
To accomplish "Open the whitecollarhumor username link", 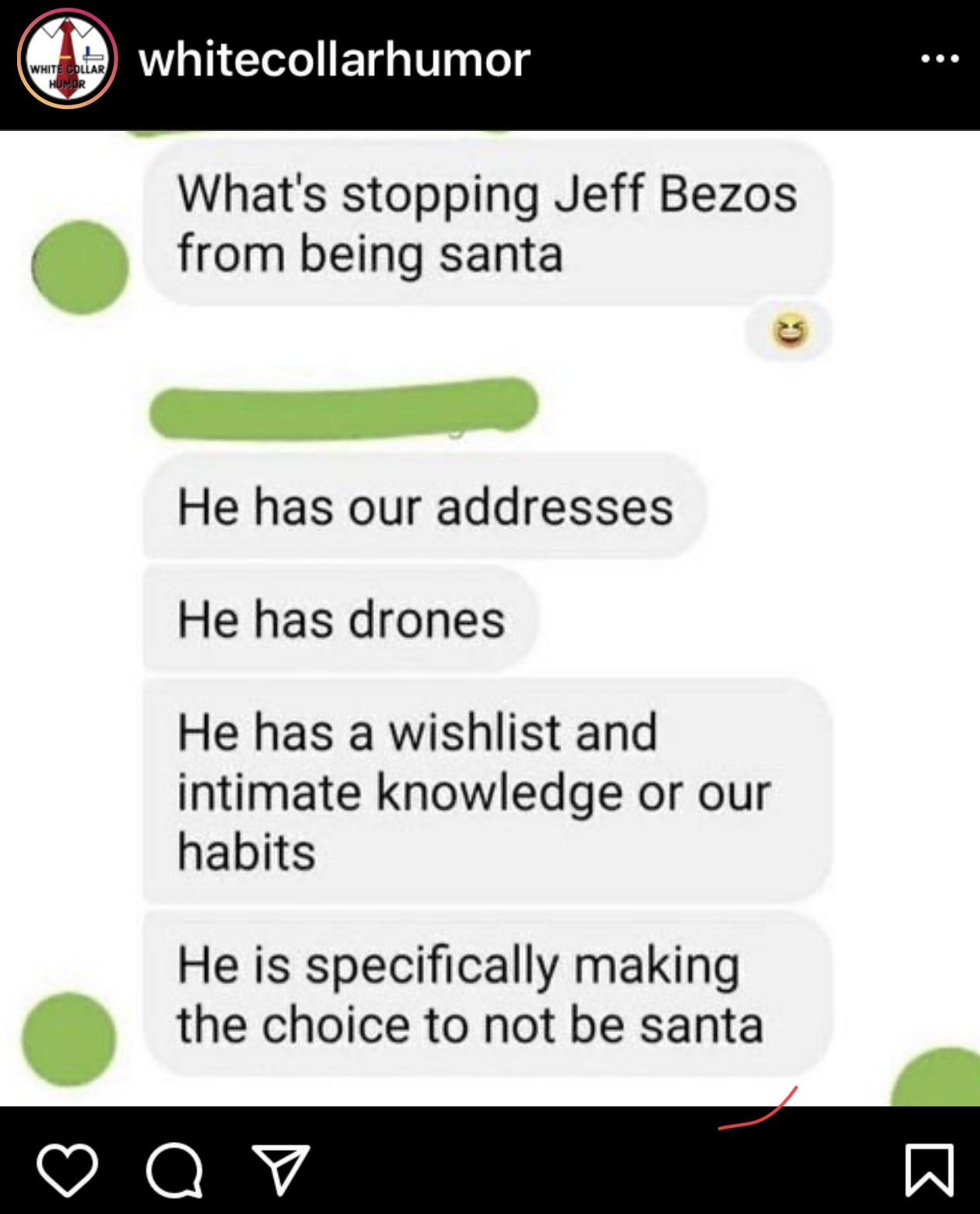I will point(334,60).
